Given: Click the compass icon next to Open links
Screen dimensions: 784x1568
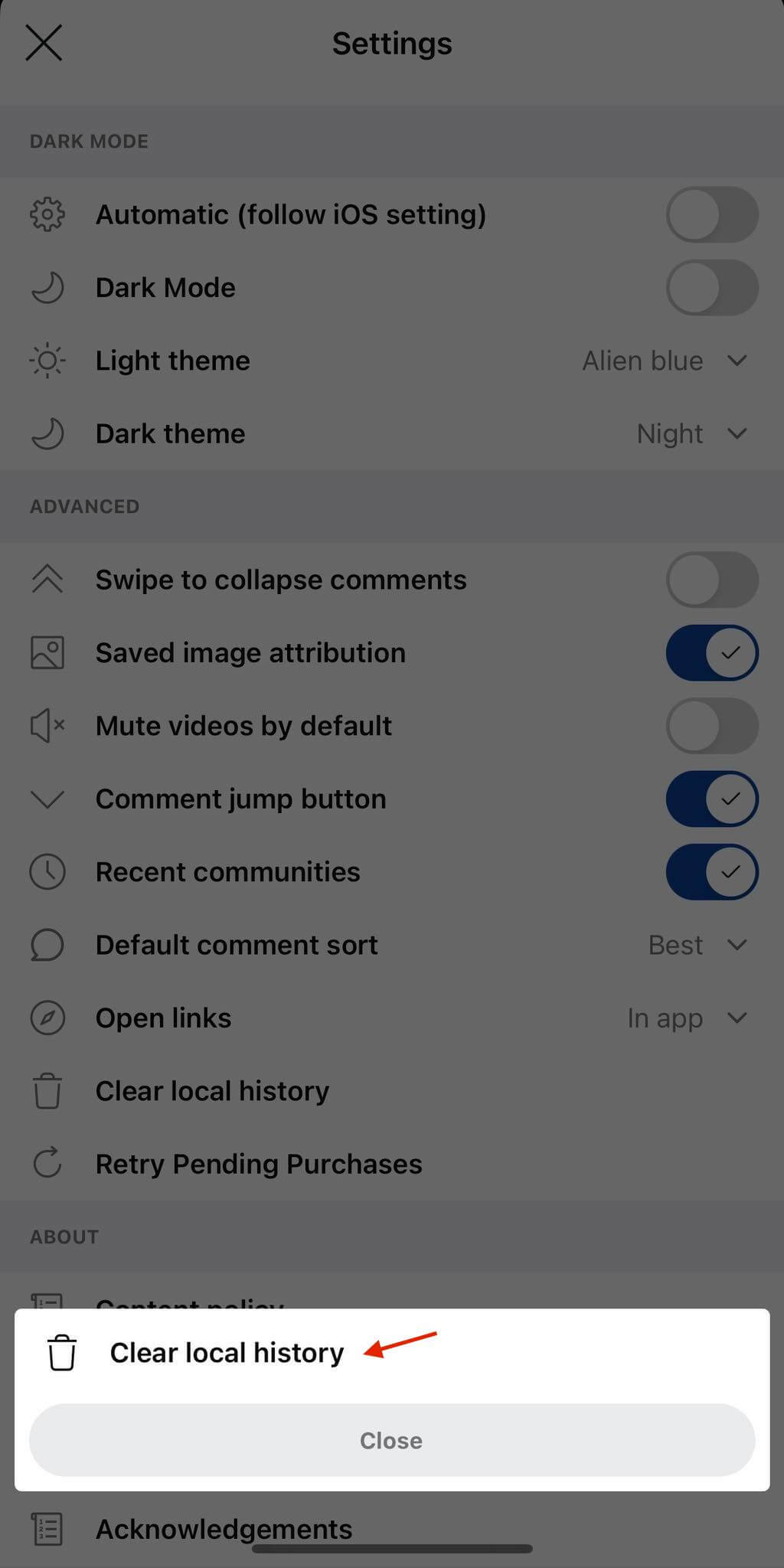Looking at the screenshot, I should (47, 1018).
